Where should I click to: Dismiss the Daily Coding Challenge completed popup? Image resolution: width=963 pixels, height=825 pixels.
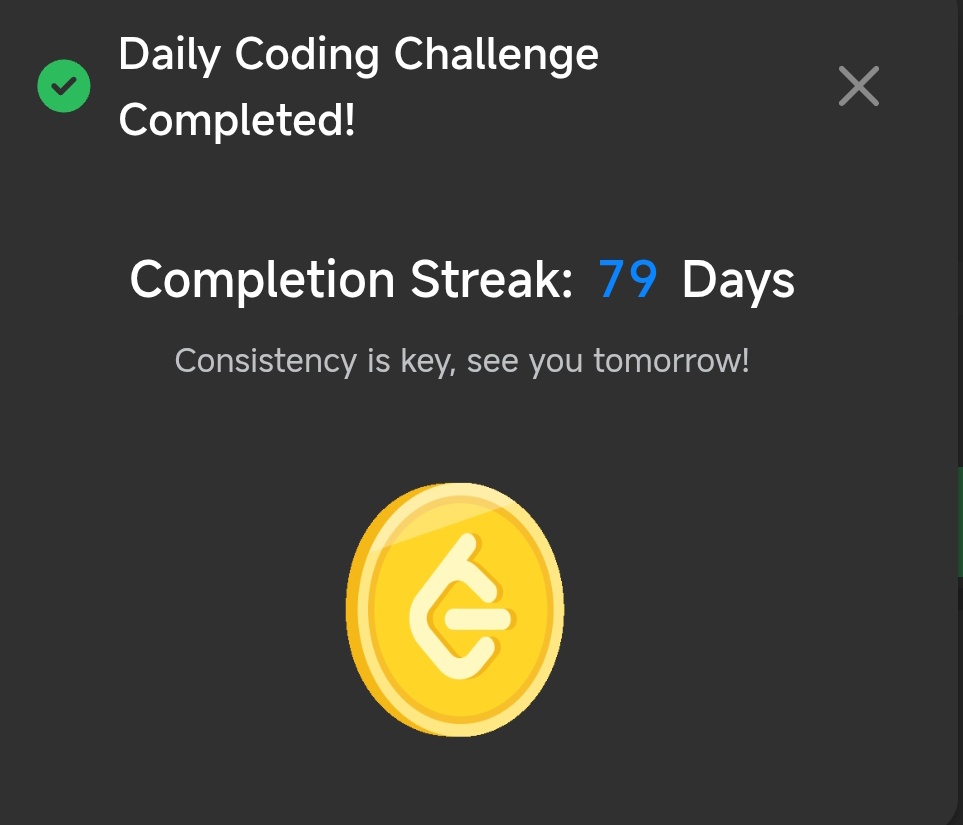pyautogui.click(x=858, y=87)
